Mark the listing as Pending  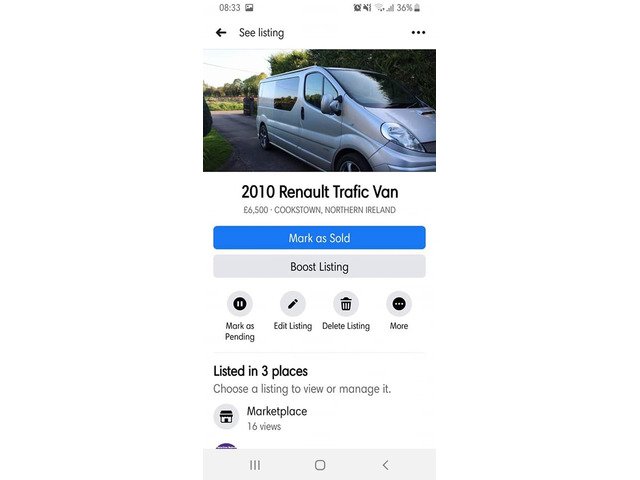coord(240,304)
